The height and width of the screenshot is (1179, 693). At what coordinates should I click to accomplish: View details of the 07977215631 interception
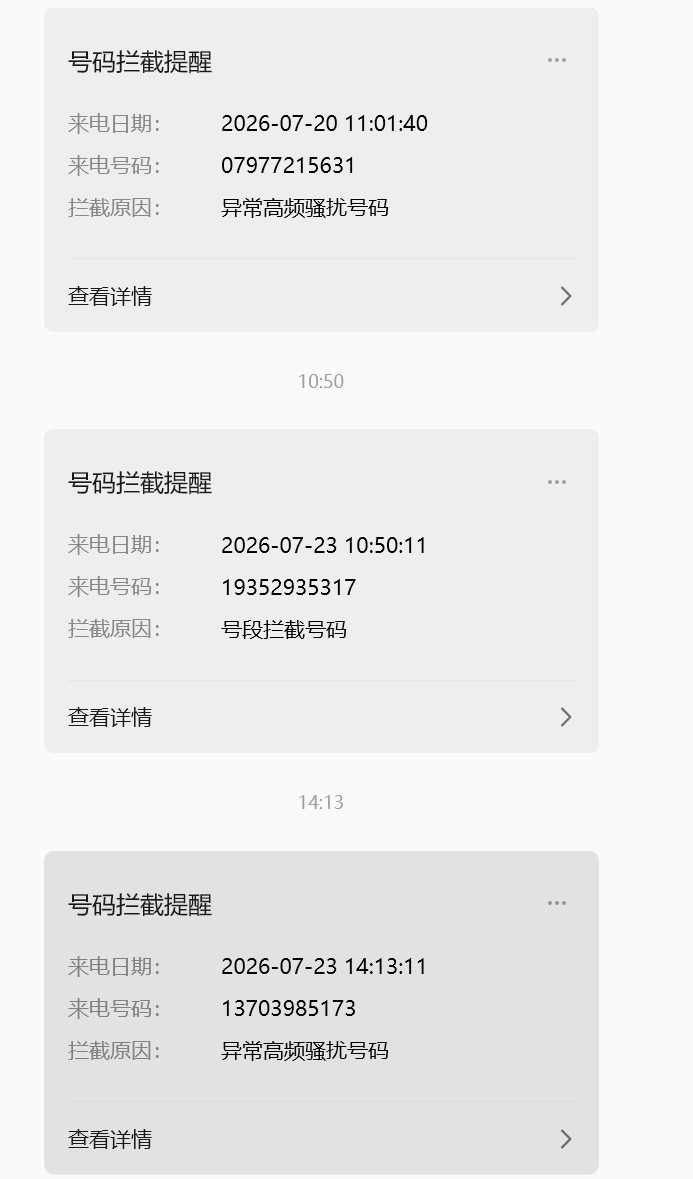(321, 296)
